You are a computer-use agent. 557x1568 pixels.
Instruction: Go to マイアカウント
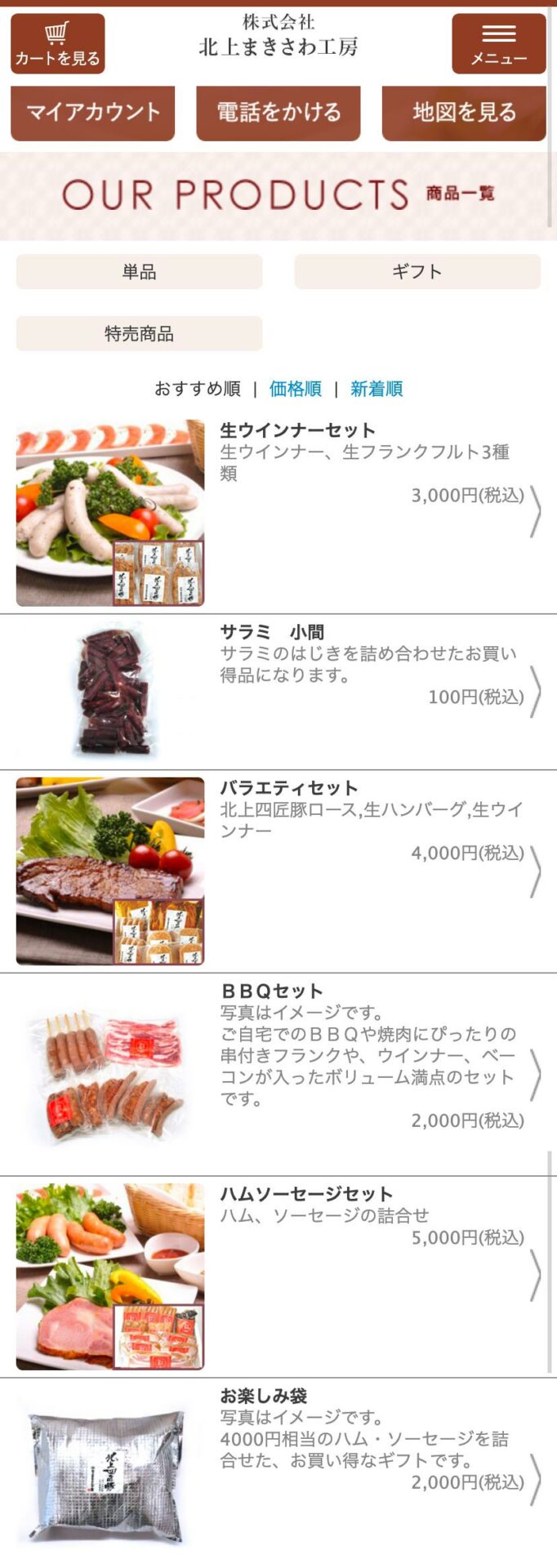92,113
